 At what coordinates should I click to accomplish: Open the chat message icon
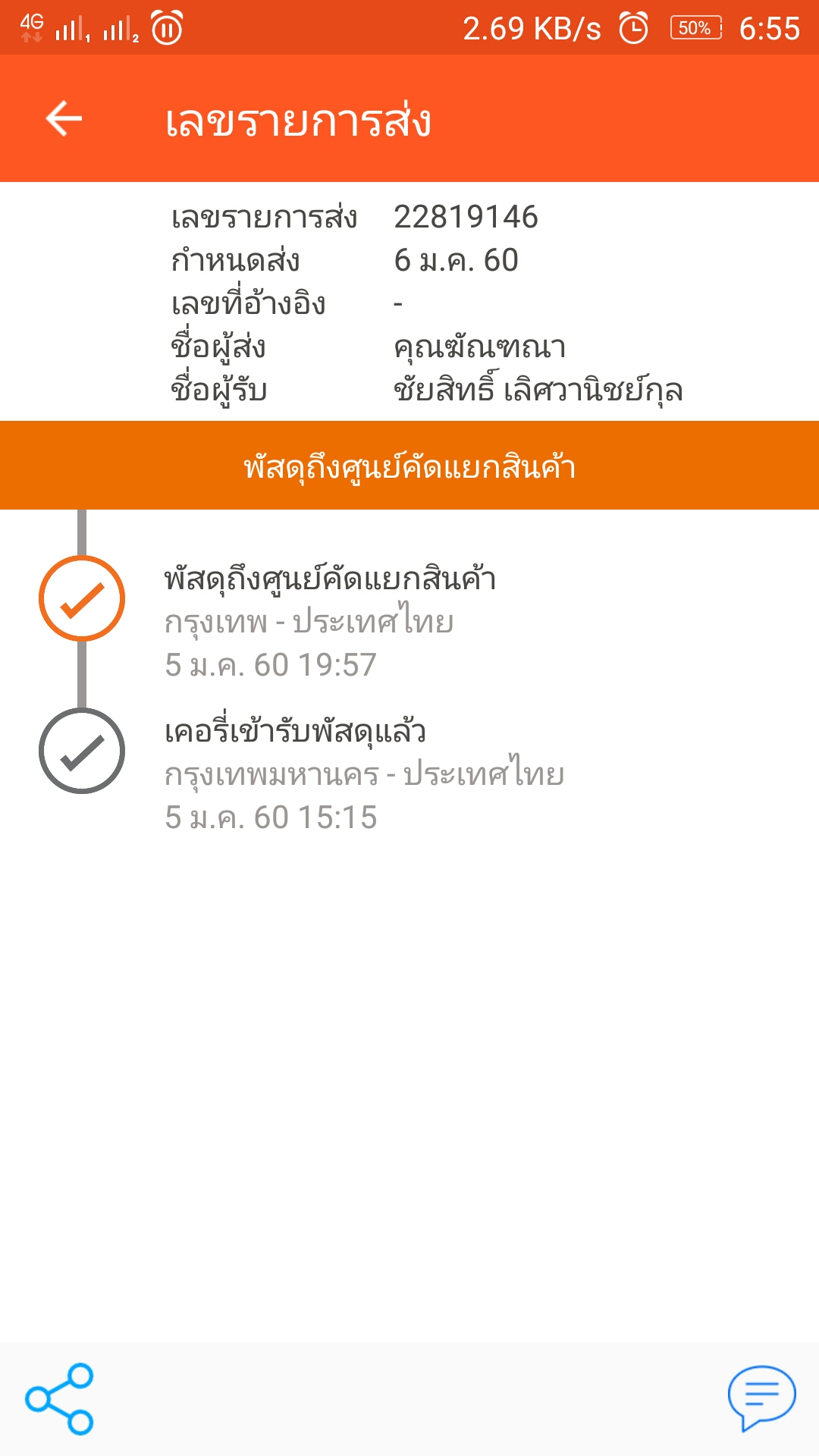coord(761,1398)
